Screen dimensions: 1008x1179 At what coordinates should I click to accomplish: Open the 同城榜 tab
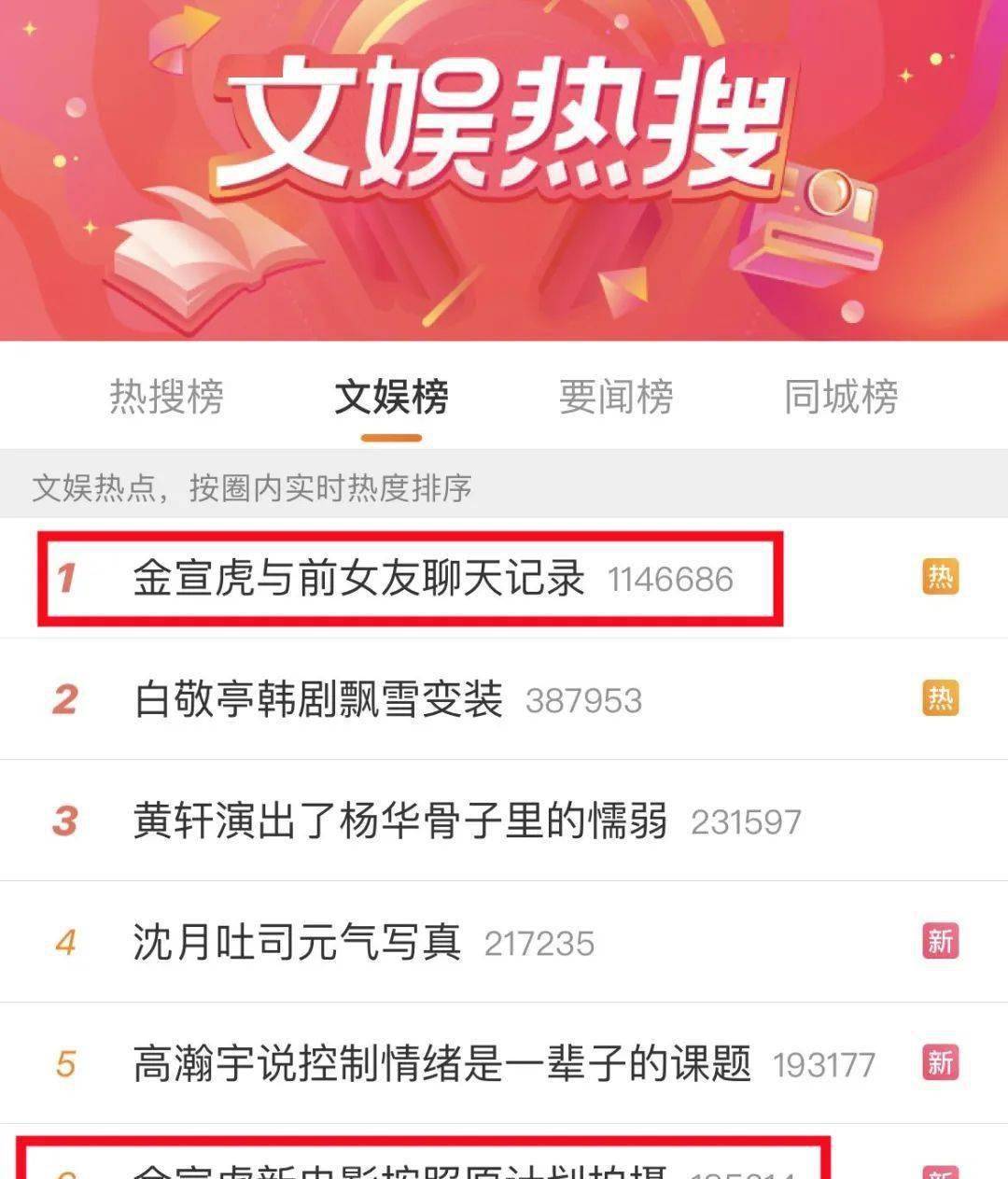[x=841, y=397]
